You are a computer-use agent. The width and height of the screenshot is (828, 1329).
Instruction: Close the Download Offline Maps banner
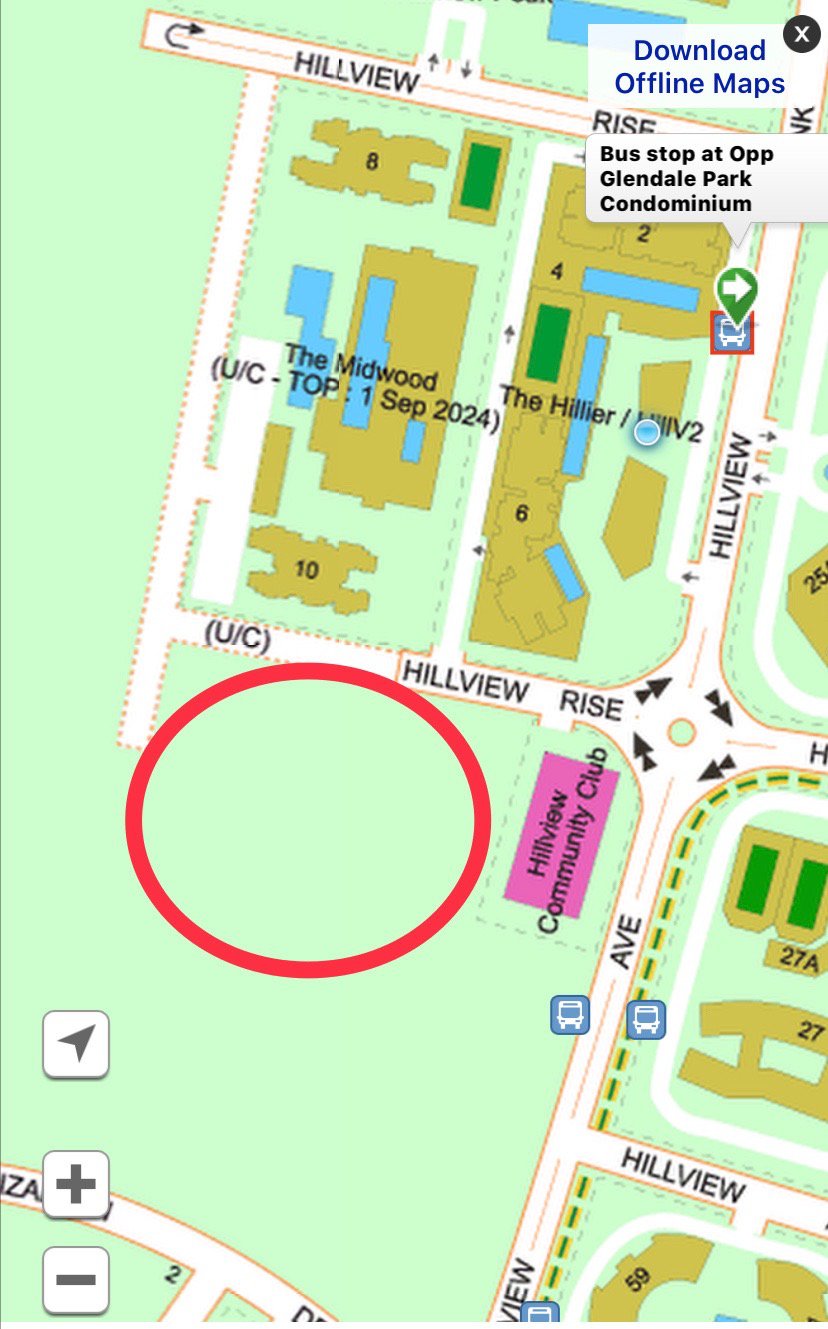coord(801,35)
